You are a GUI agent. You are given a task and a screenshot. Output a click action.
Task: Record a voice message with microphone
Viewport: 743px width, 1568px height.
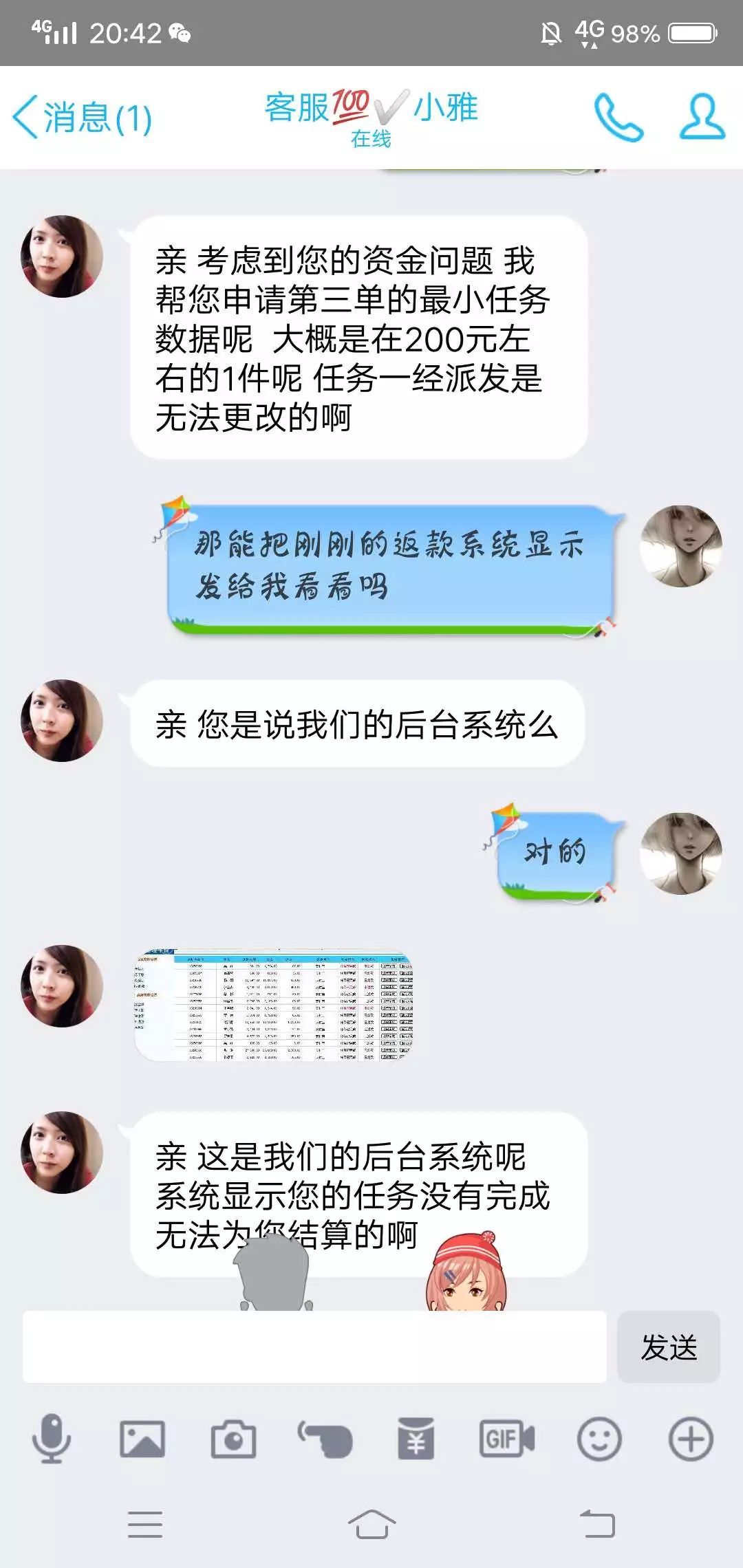click(52, 1438)
